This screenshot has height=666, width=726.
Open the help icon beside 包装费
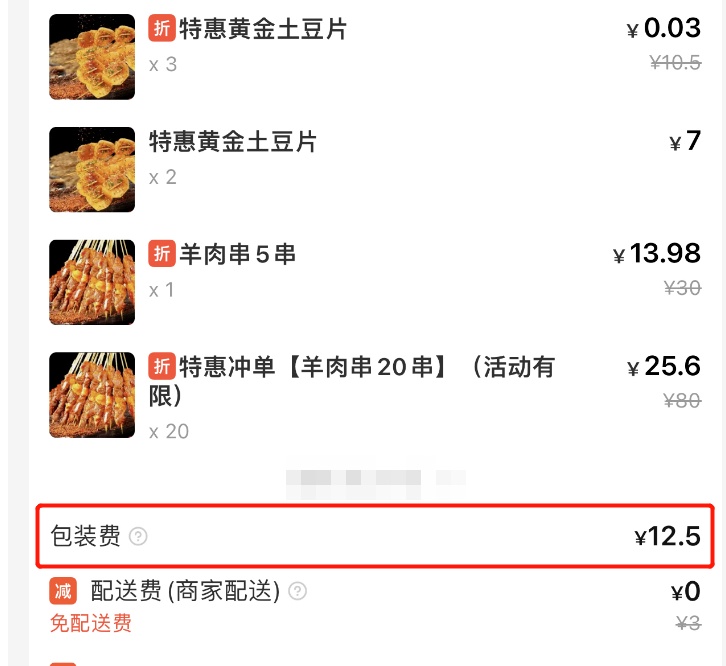point(139,537)
